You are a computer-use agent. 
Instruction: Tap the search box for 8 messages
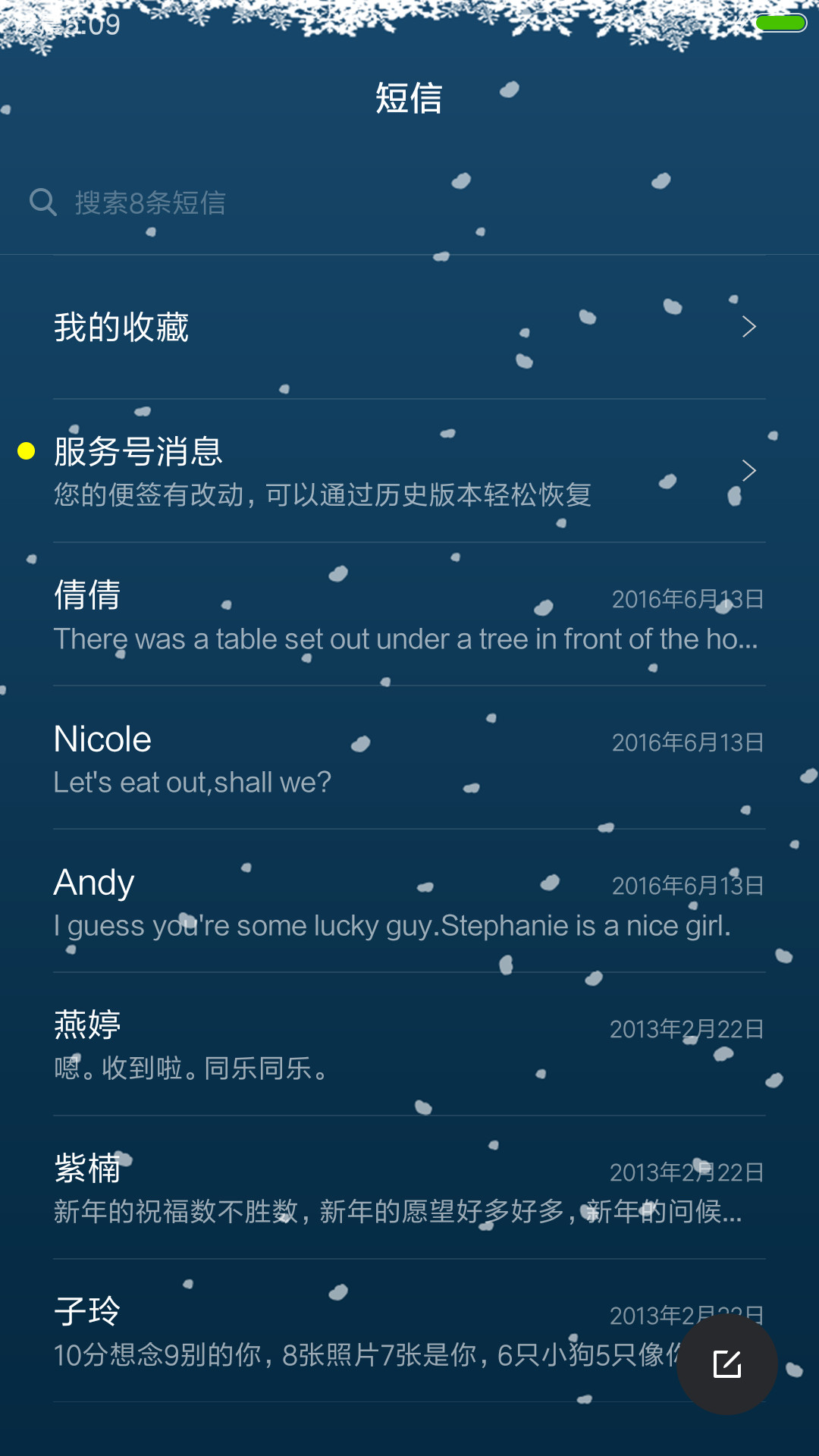click(x=409, y=202)
